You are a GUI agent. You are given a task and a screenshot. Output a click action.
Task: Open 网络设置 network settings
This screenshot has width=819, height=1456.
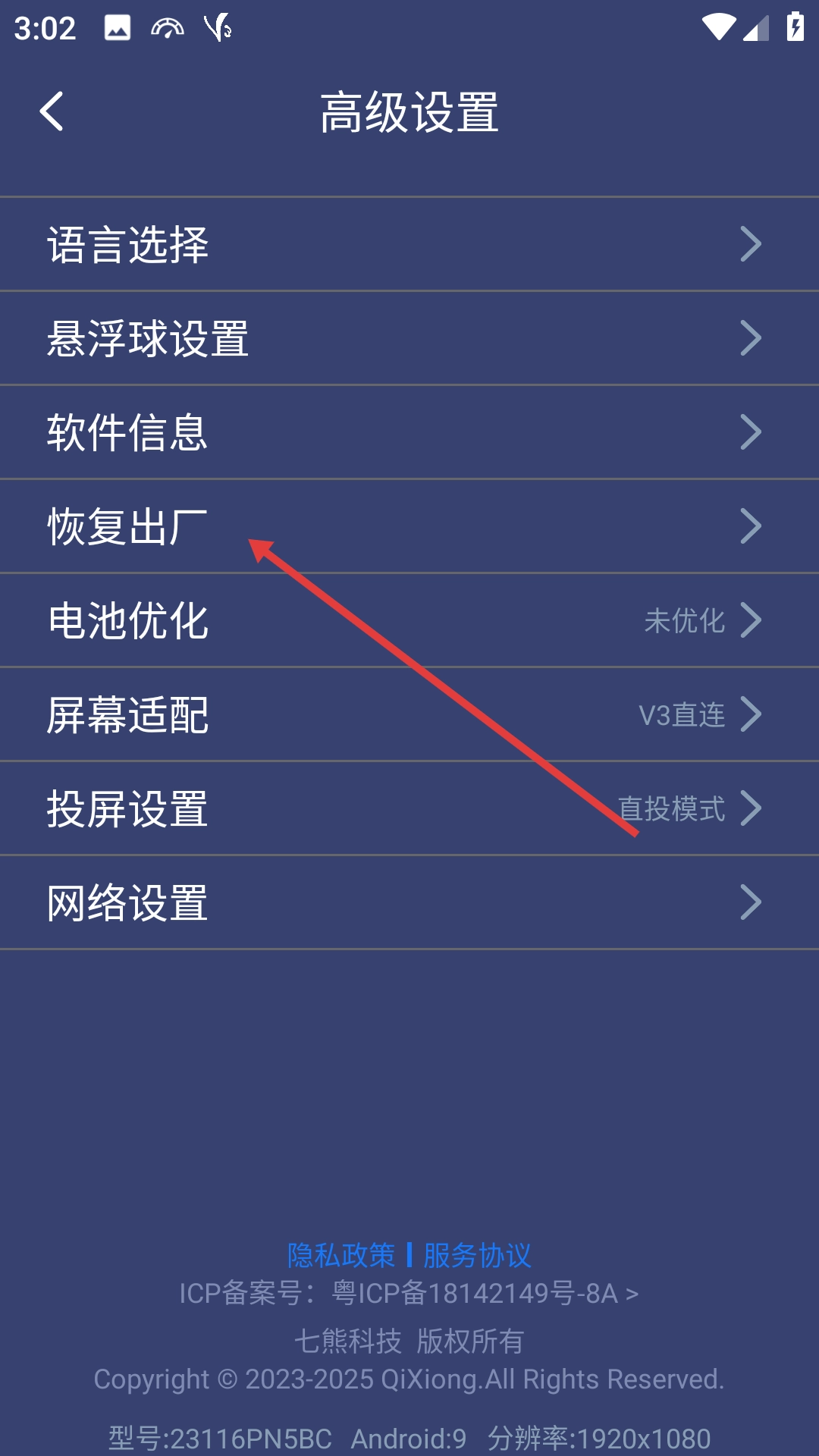point(409,902)
